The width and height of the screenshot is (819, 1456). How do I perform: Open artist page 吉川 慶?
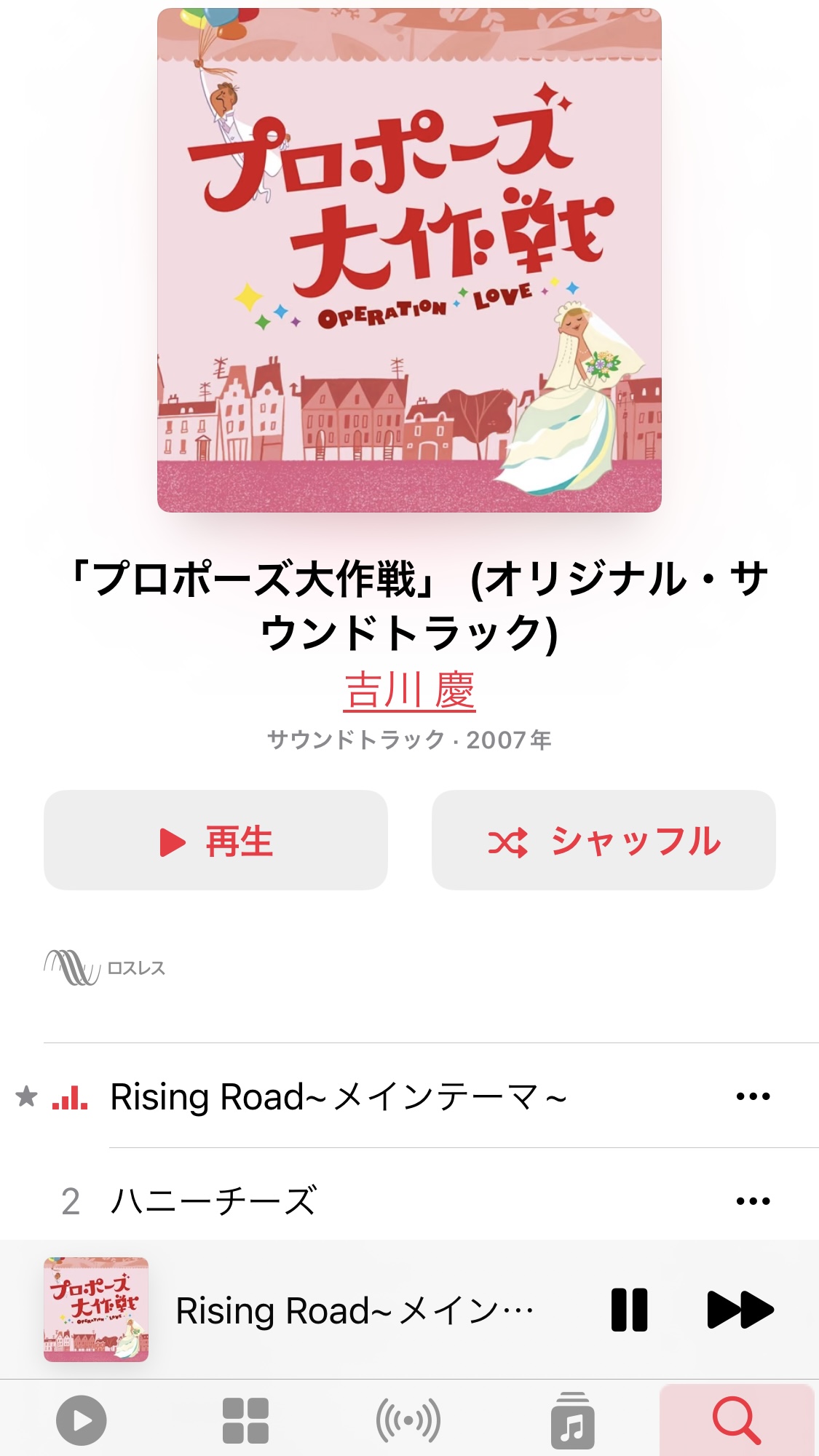click(409, 690)
